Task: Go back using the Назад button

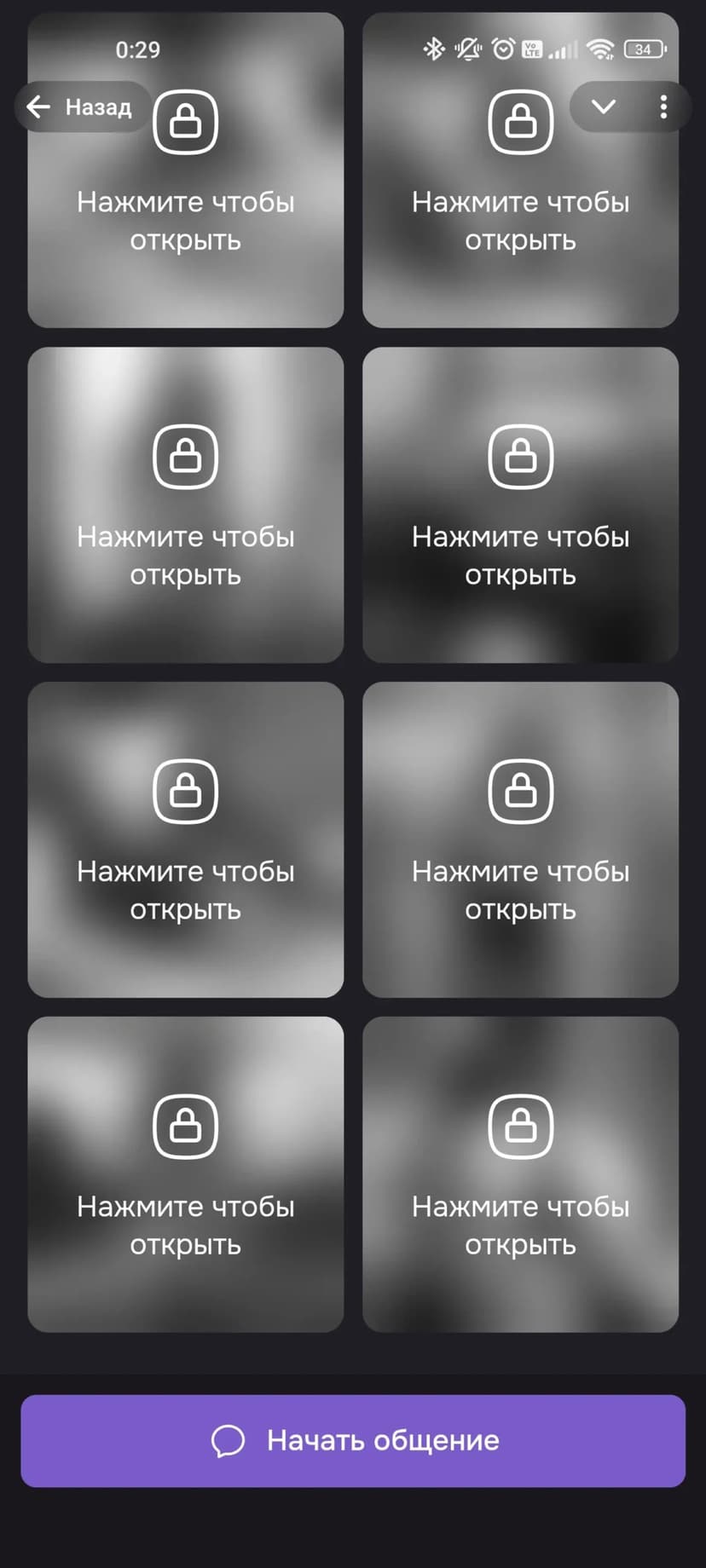Action: (x=81, y=107)
